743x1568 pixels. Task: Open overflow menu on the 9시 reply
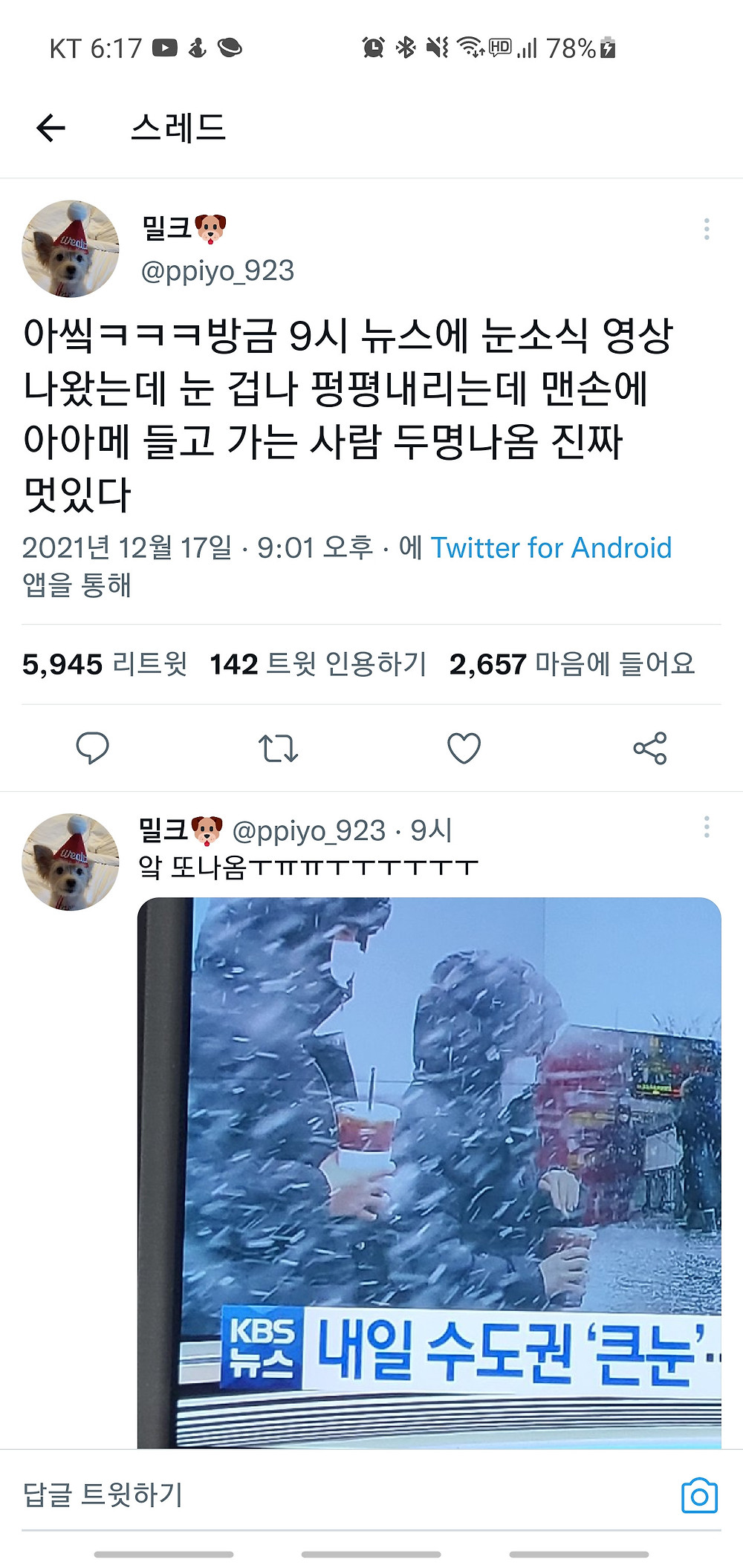point(706,827)
